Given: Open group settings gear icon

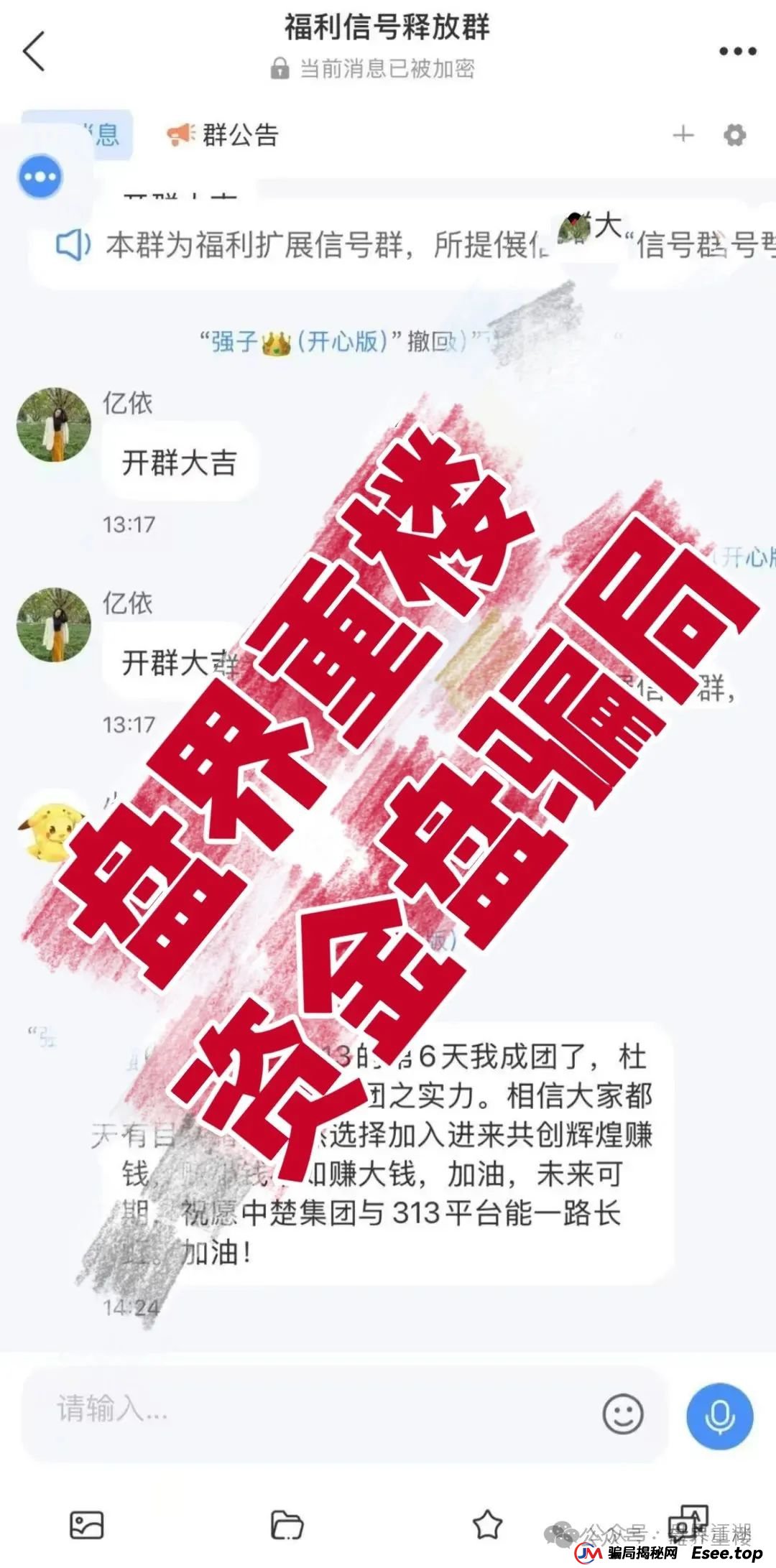Looking at the screenshot, I should [x=734, y=134].
